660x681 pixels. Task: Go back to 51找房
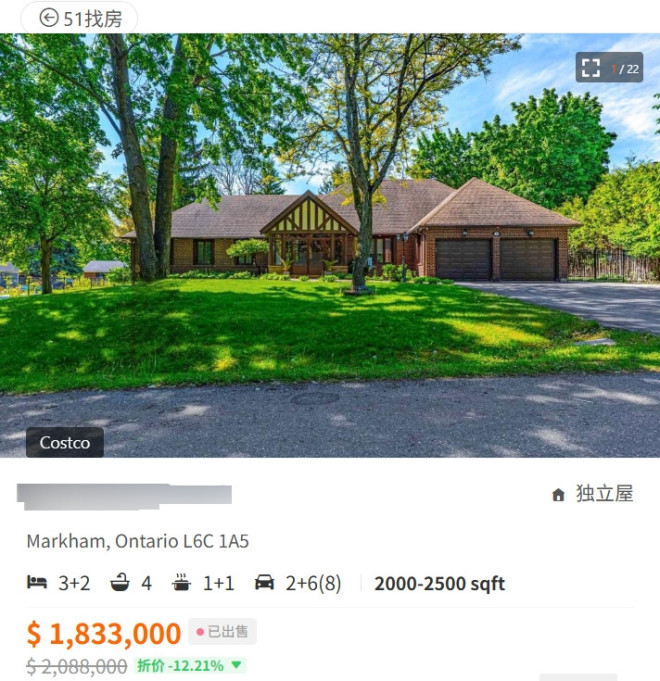click(x=78, y=17)
